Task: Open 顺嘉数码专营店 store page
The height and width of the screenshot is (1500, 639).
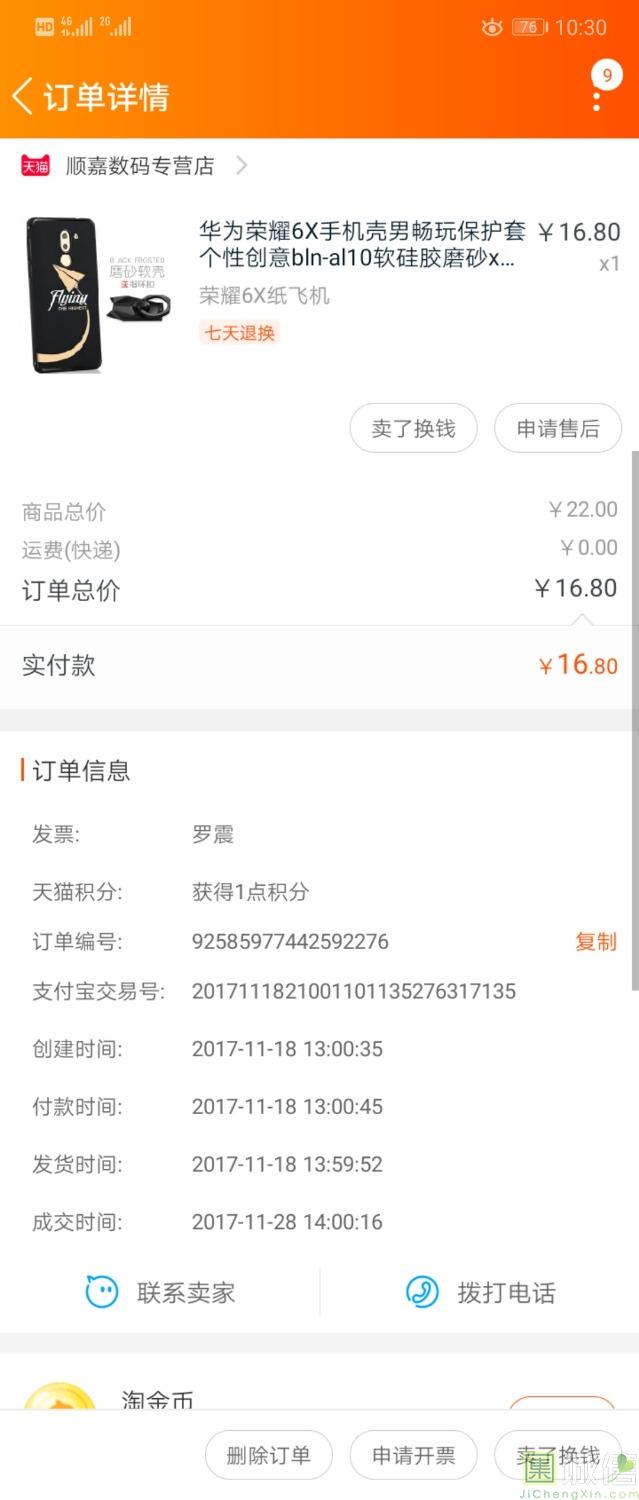Action: click(140, 166)
